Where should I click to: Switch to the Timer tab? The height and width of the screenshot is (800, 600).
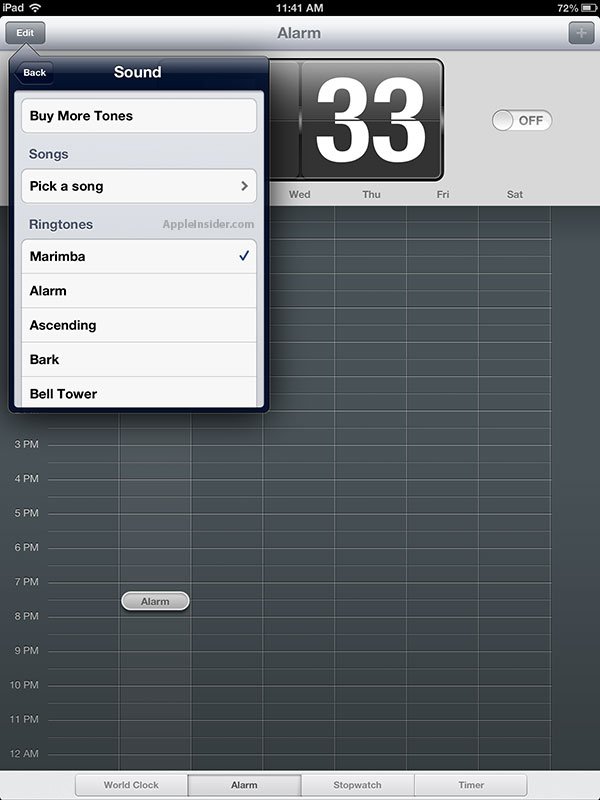click(x=470, y=785)
